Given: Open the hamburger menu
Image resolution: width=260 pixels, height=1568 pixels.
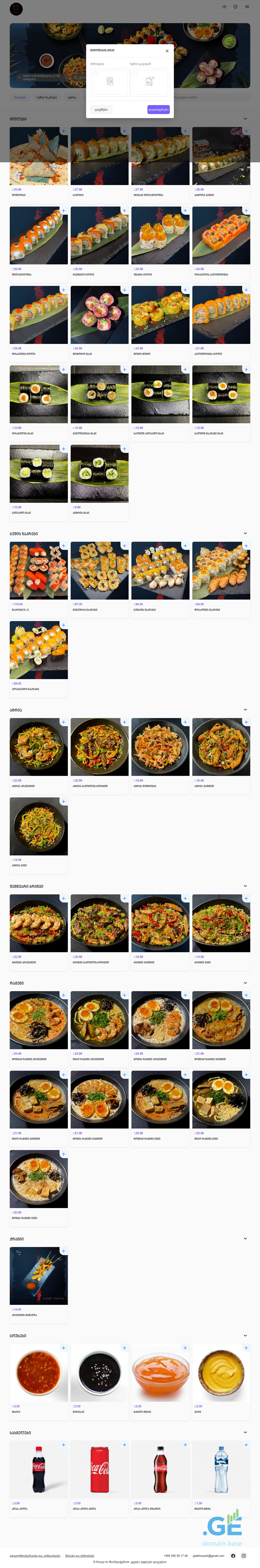Looking at the screenshot, I should 247,7.
